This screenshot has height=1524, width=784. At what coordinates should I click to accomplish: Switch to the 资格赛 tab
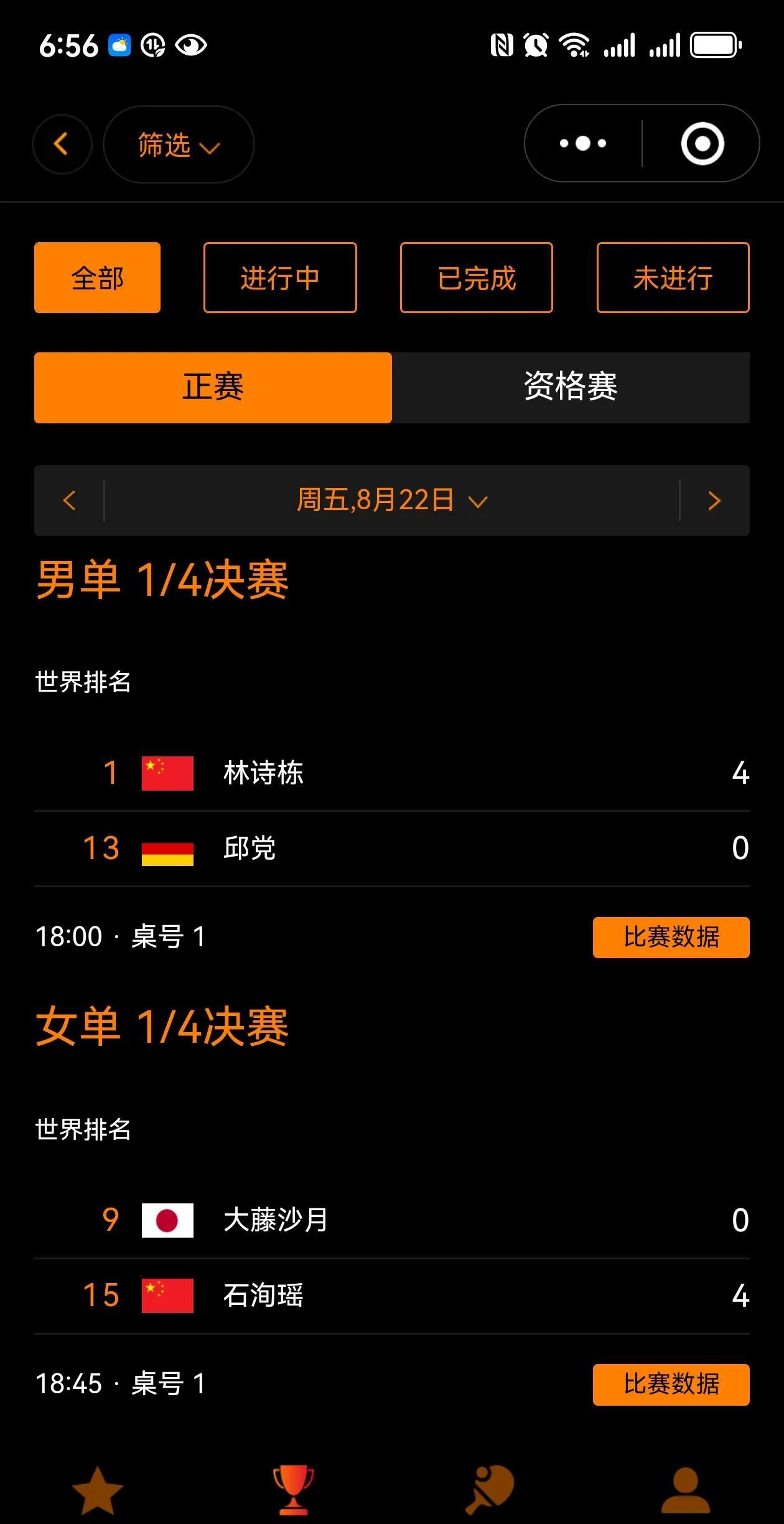click(571, 387)
